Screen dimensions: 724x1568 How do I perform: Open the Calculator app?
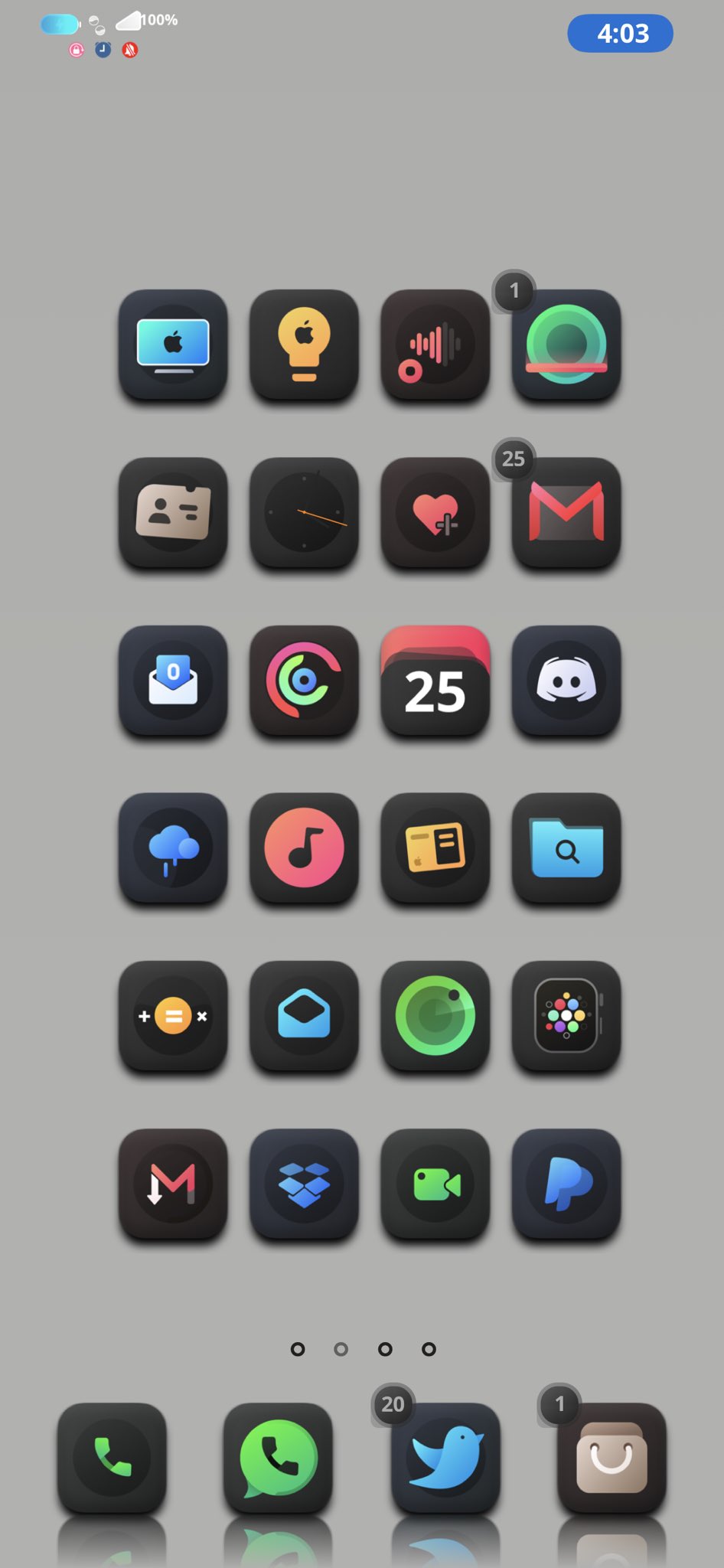click(x=173, y=1016)
